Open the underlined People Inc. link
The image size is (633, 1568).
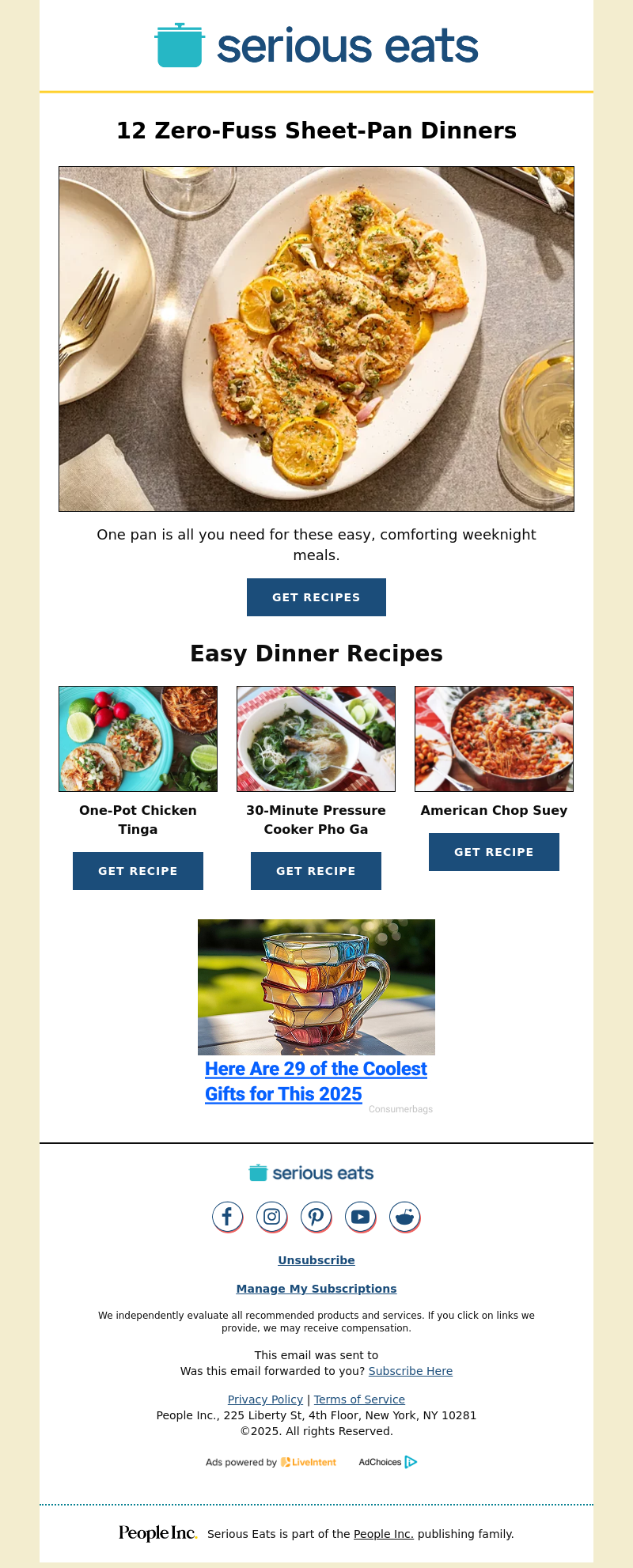(384, 1534)
